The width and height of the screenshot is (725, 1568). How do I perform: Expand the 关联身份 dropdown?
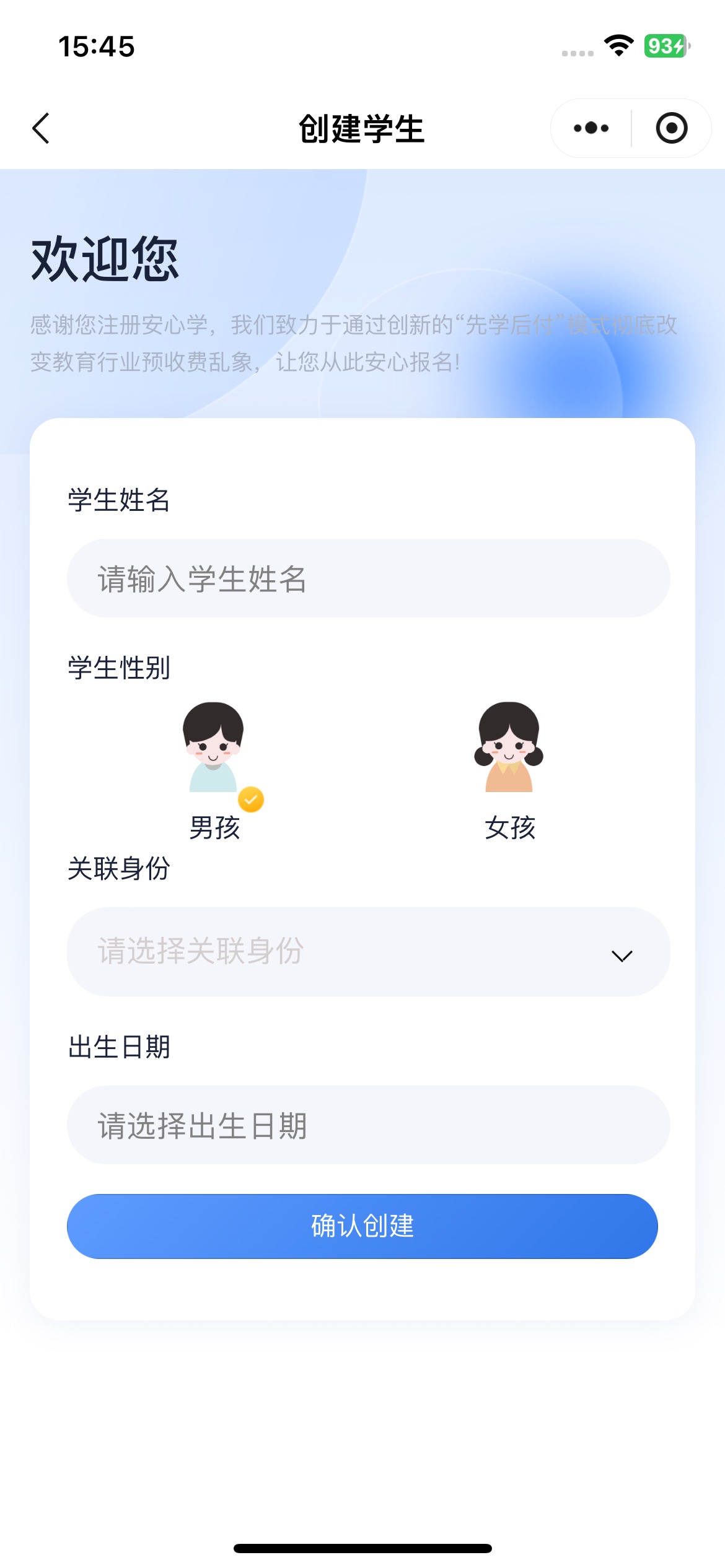368,952
